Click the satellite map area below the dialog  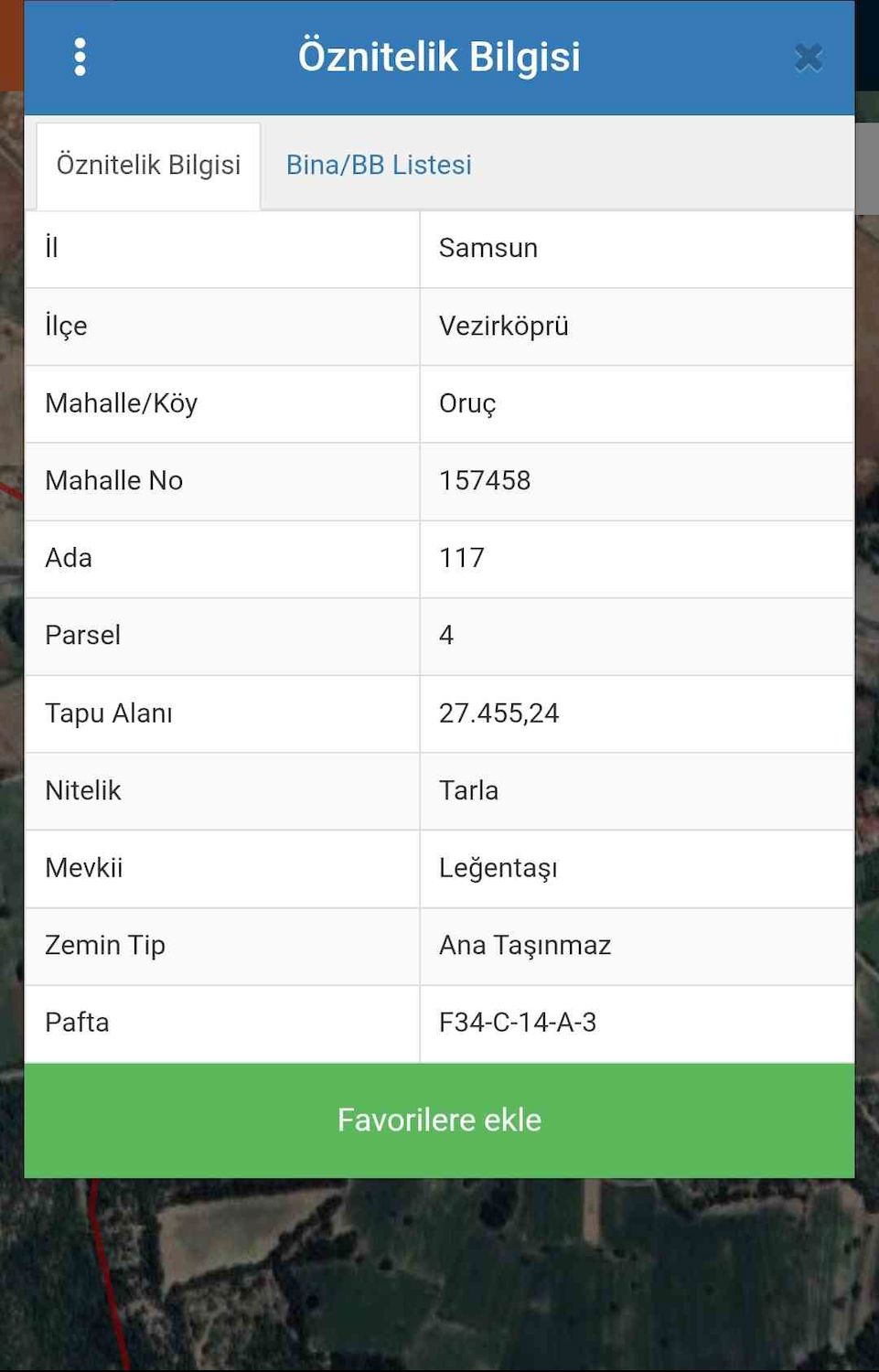tap(439, 1281)
